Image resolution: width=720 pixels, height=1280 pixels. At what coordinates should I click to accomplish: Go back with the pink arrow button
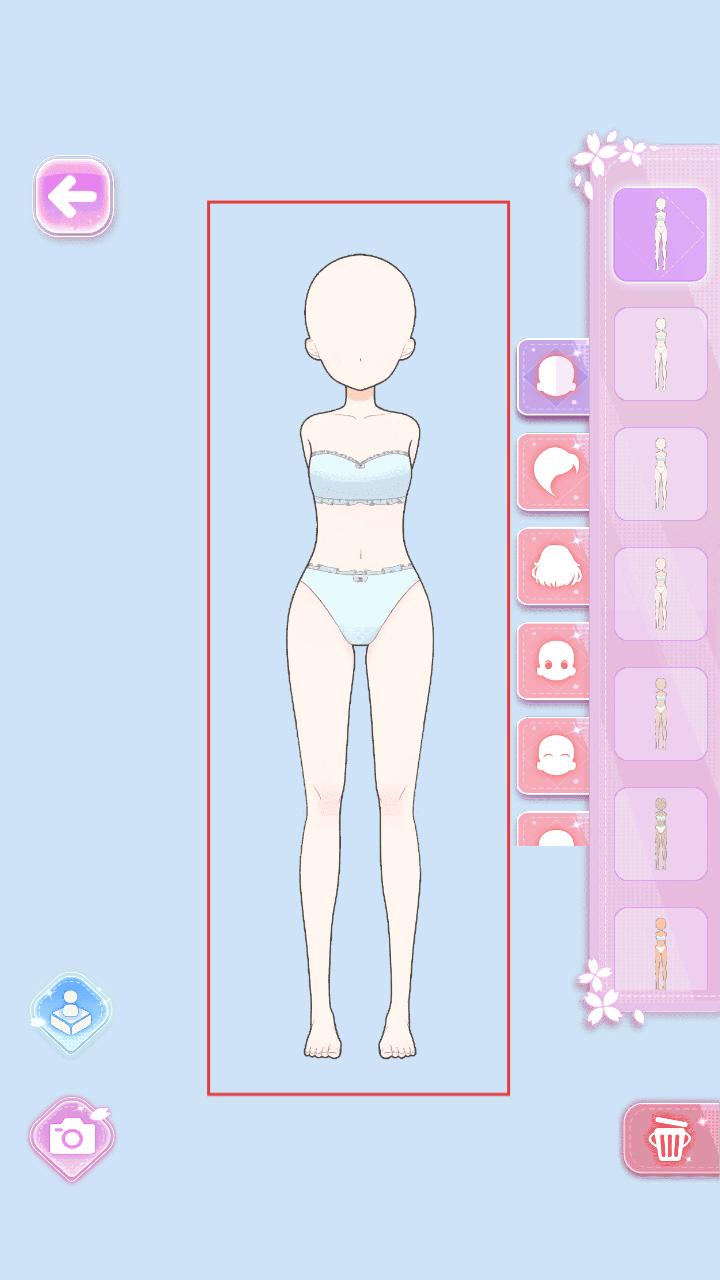point(74,196)
